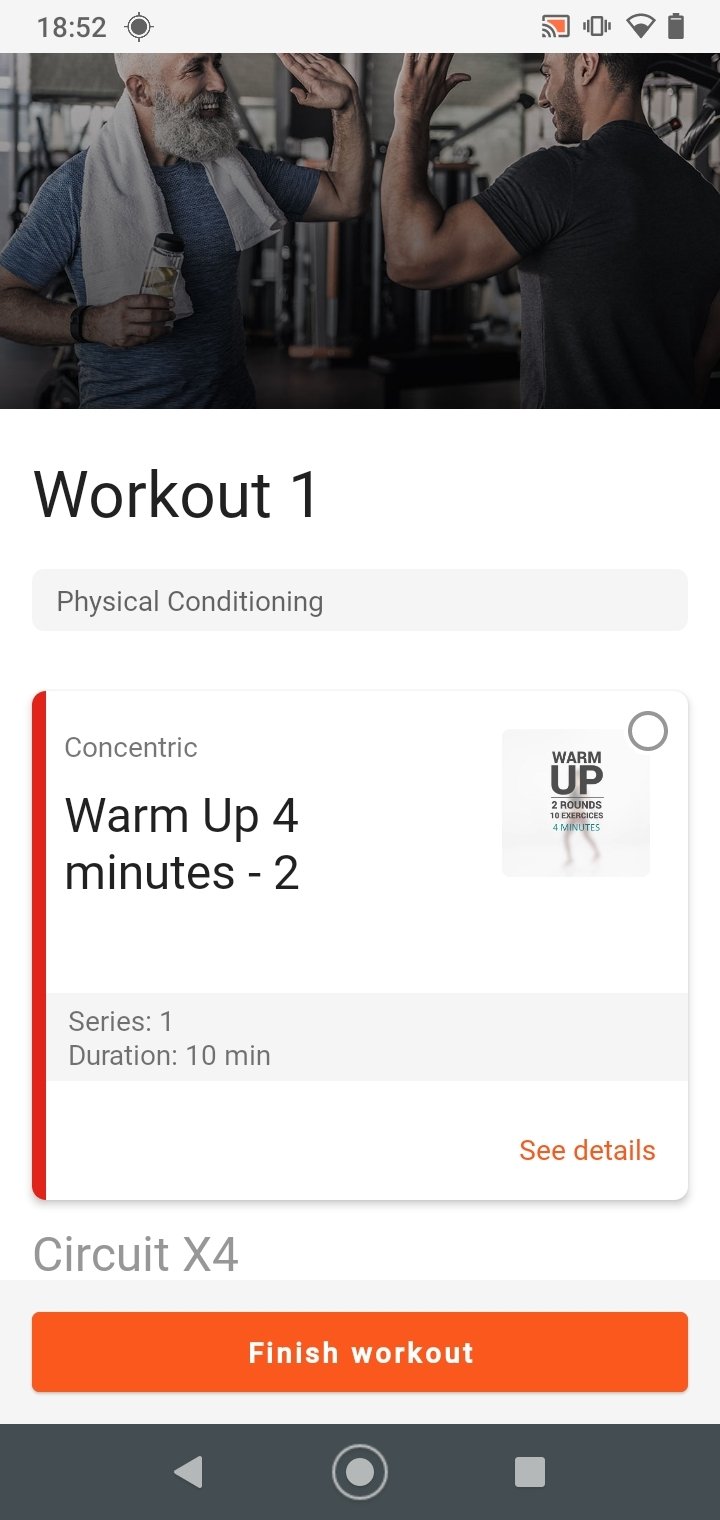Tap the Finish workout button
The height and width of the screenshot is (1520, 720).
pos(360,1352)
